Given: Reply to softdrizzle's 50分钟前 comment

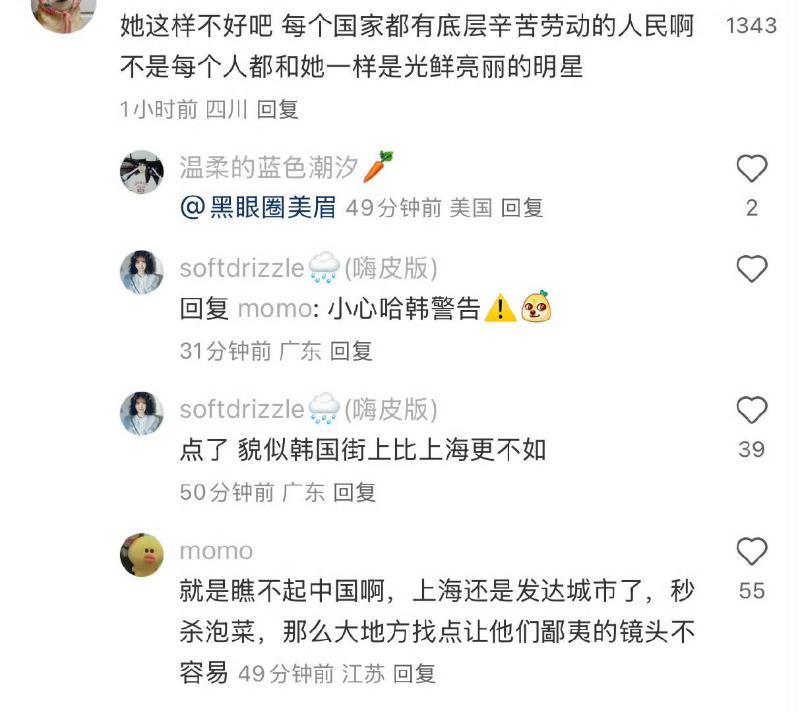Looking at the screenshot, I should click(x=354, y=492).
